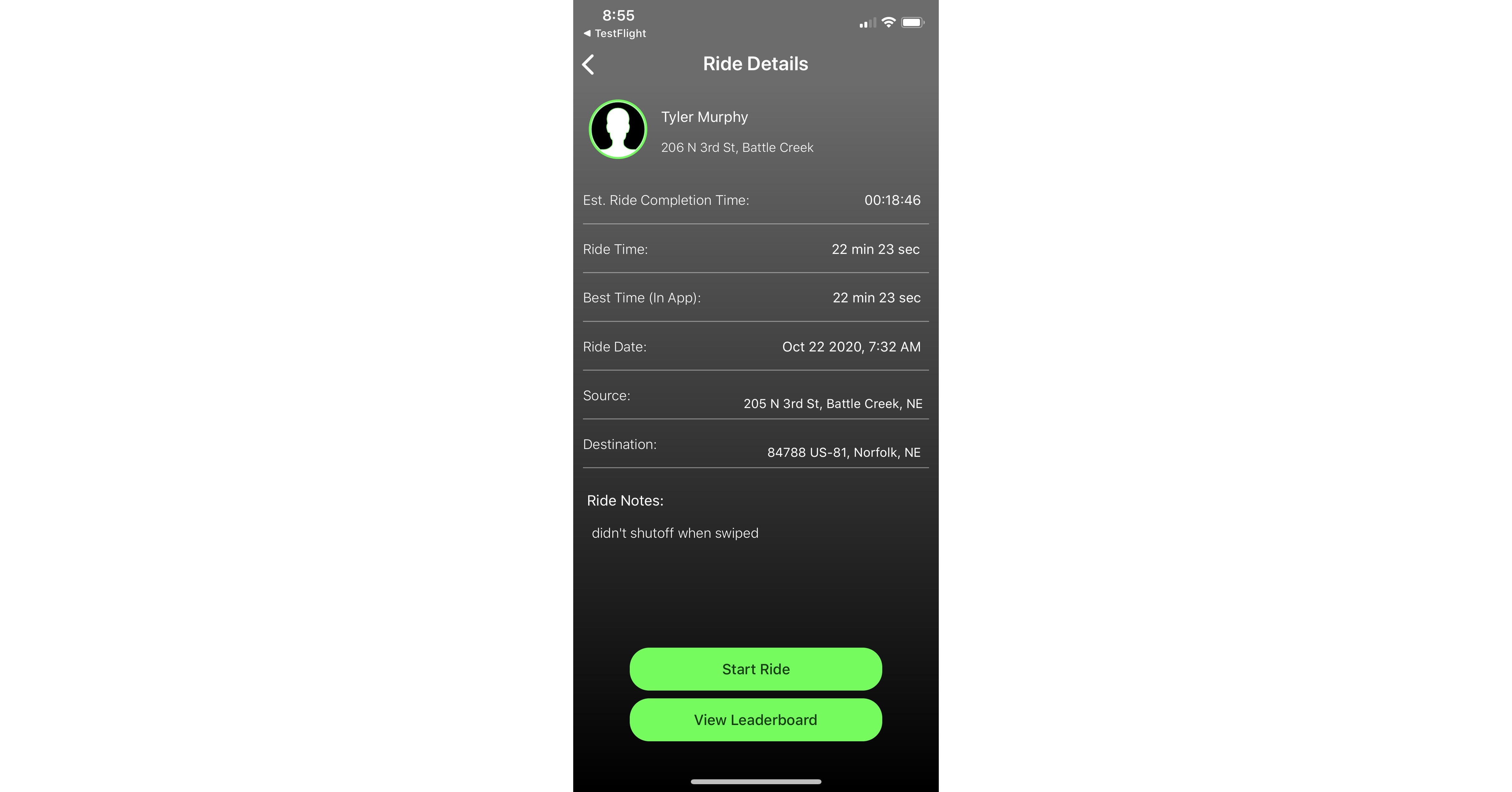
Task: Tap the Start Ride button
Action: point(756,669)
